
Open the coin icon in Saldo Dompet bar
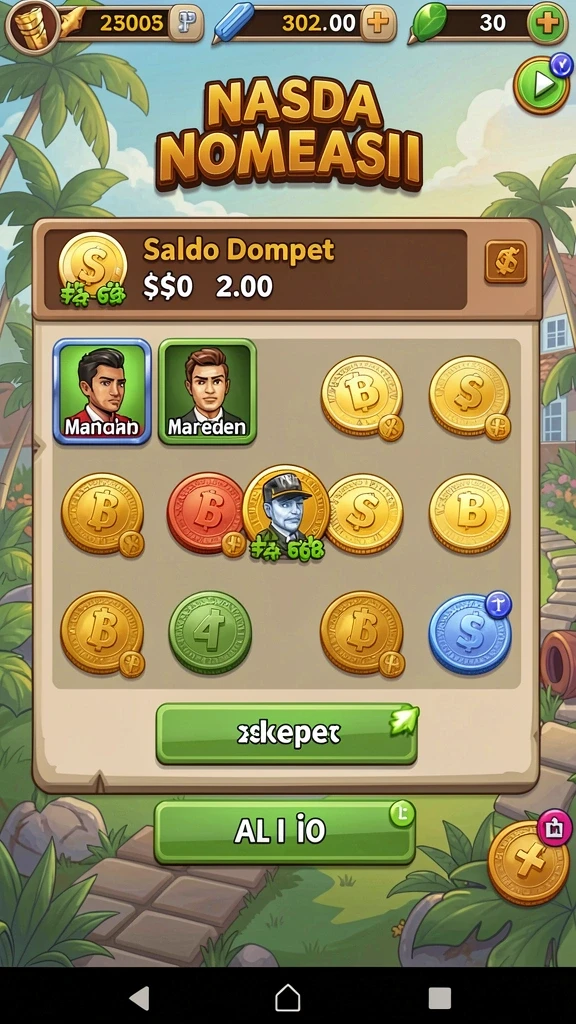[x=505, y=262]
